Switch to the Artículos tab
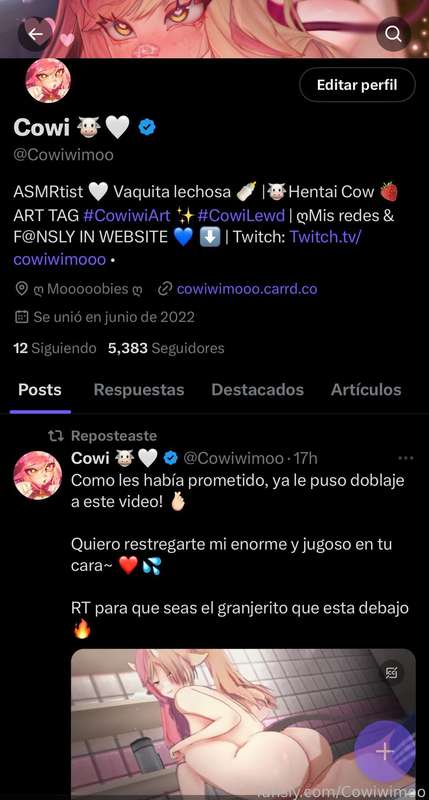Viewport: 429px width, 800px height. tap(366, 390)
